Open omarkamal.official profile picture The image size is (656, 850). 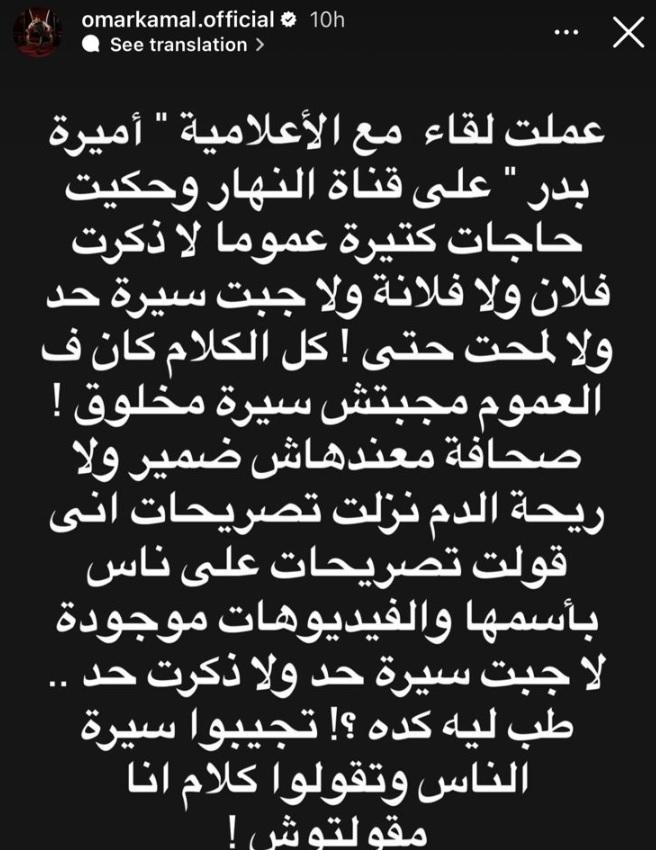(x=38, y=32)
